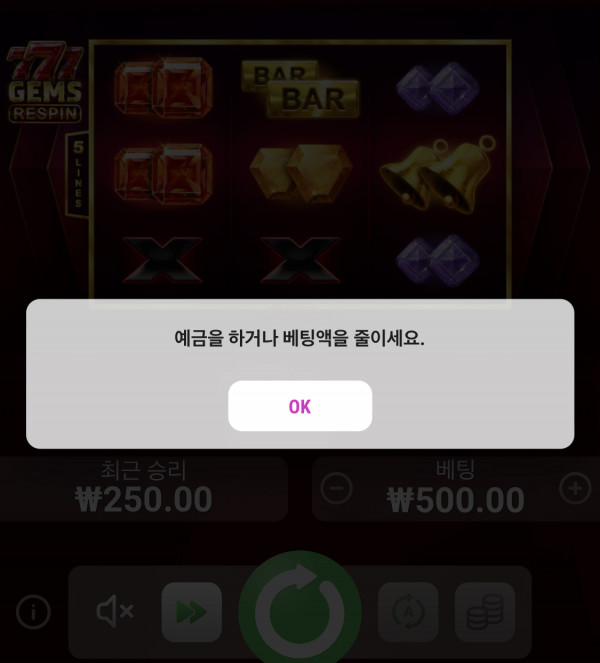This screenshot has height=663, width=600.
Task: Decrease the bet amount with minus
Action: click(x=338, y=488)
